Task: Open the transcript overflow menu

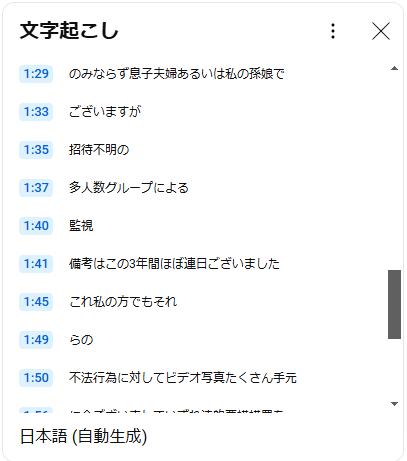Action: [333, 31]
